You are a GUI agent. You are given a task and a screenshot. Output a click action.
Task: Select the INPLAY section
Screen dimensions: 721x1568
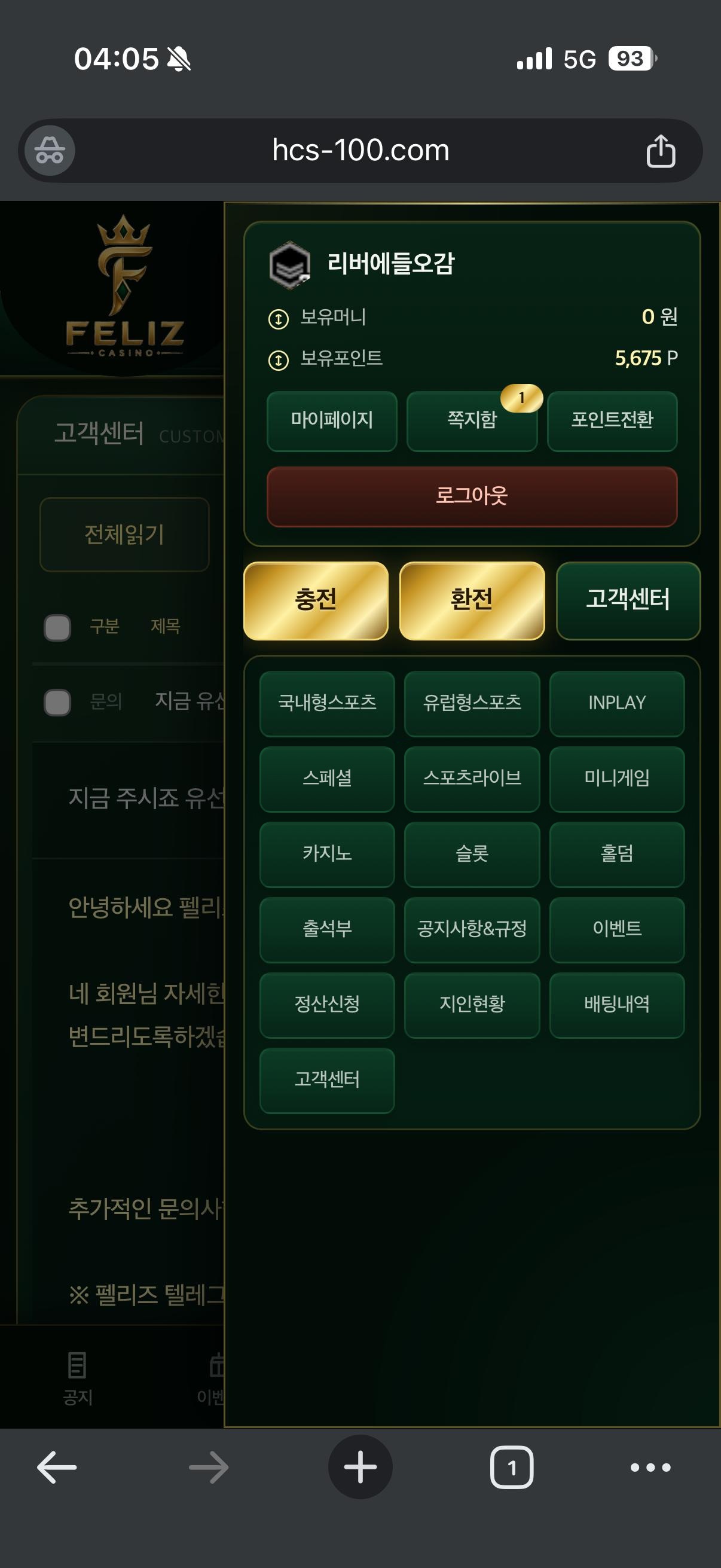pyautogui.click(x=617, y=704)
